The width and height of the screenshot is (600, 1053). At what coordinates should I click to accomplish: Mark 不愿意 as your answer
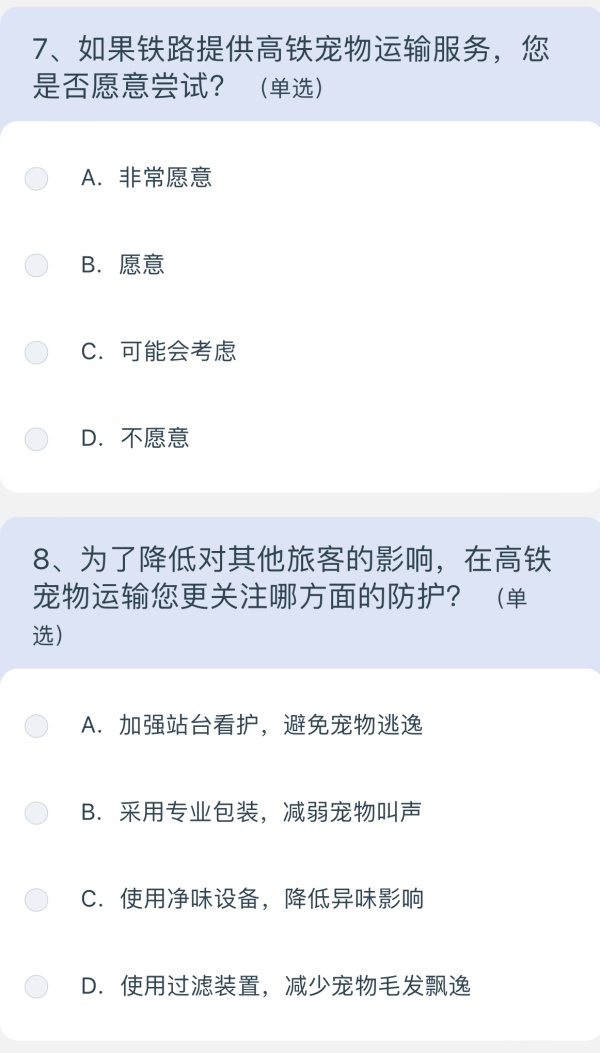(36, 439)
